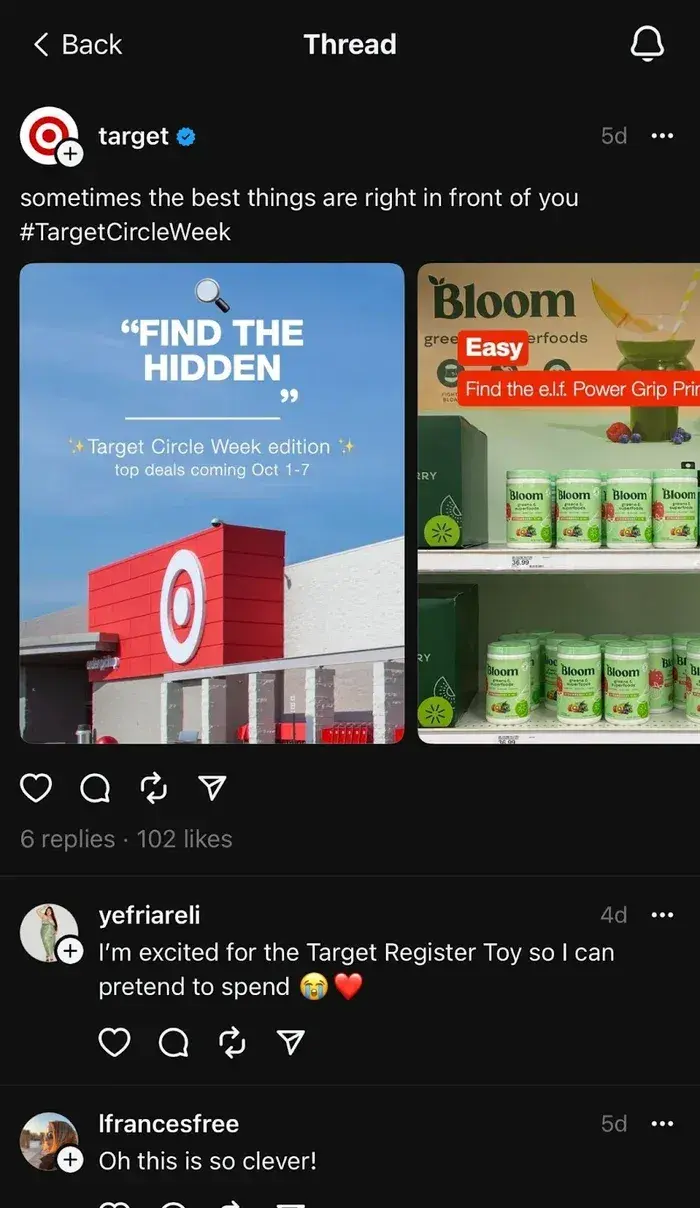The width and height of the screenshot is (700, 1208).
Task: Follow target via the avatar plus badge
Action: [70, 155]
